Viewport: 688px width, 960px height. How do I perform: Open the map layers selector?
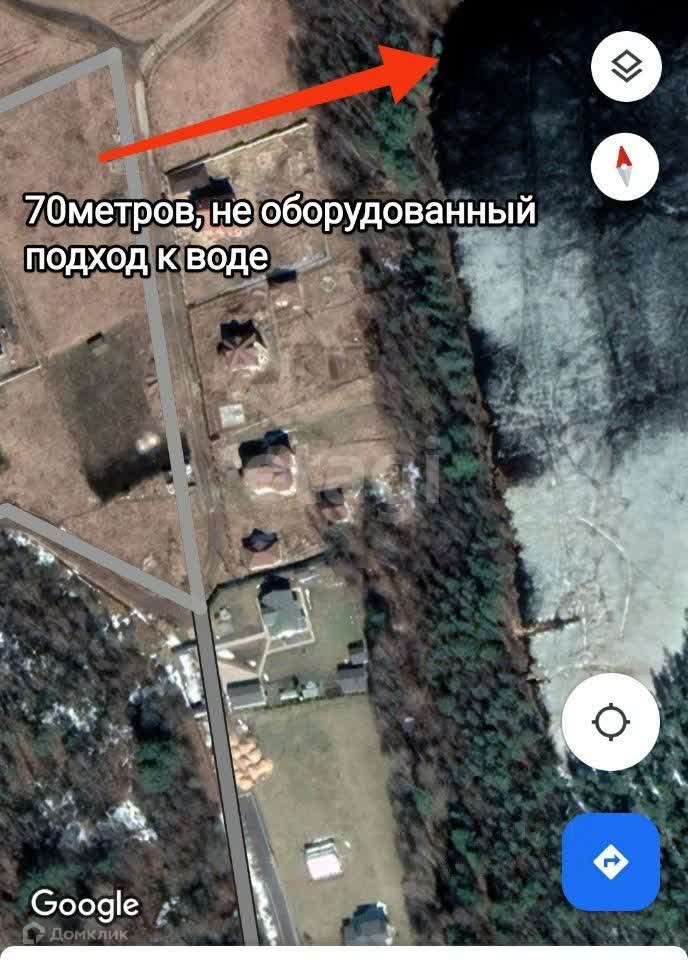coord(626,66)
